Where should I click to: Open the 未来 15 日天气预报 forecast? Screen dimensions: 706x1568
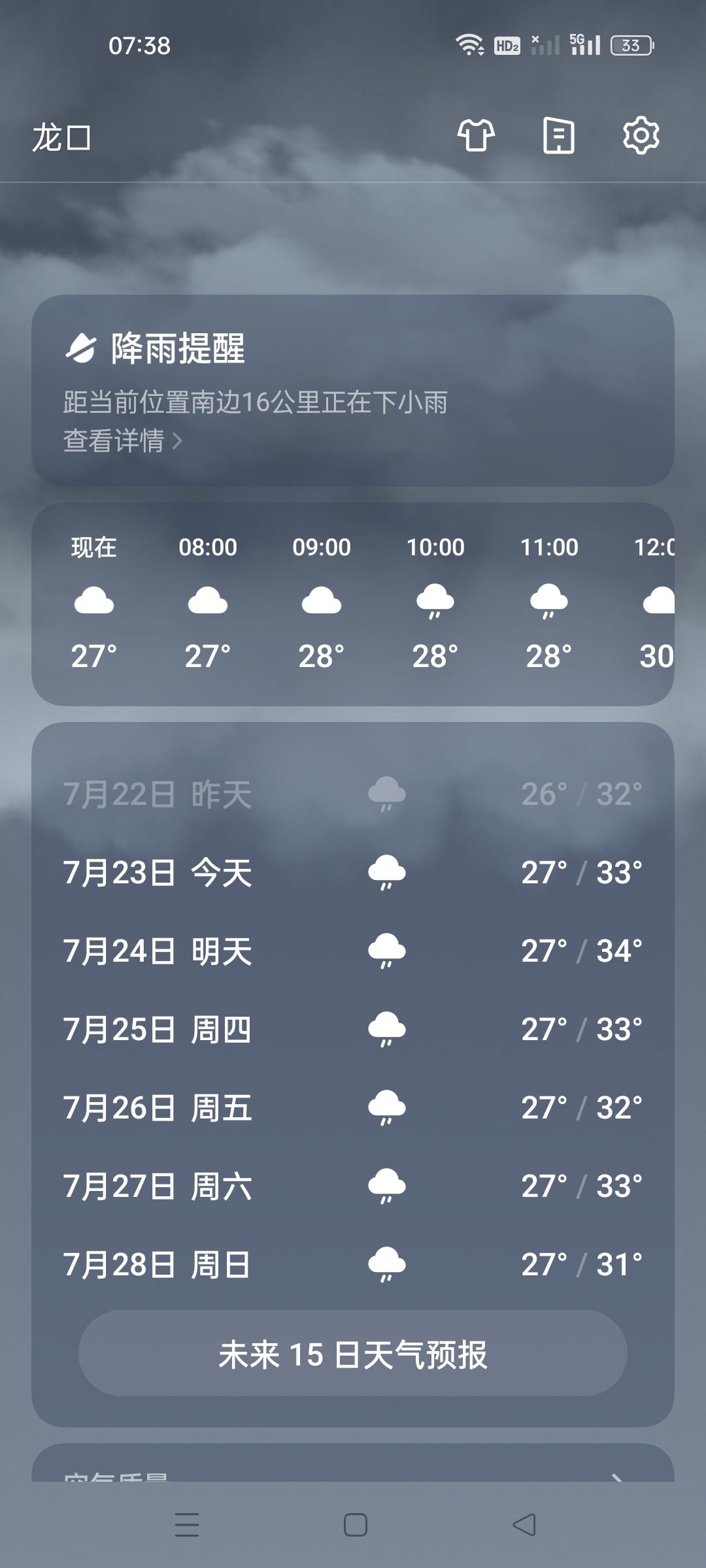click(x=353, y=1354)
